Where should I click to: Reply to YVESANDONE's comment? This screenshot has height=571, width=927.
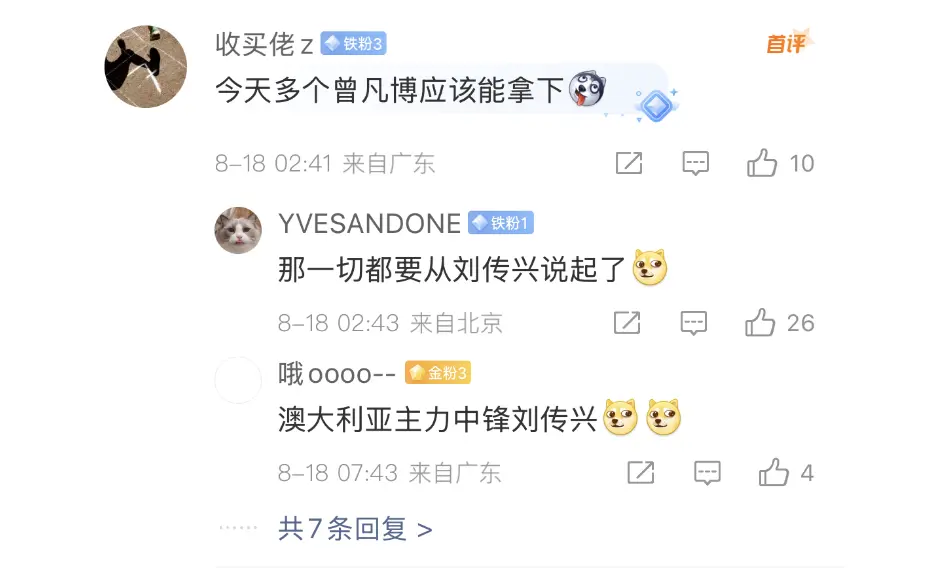click(694, 322)
